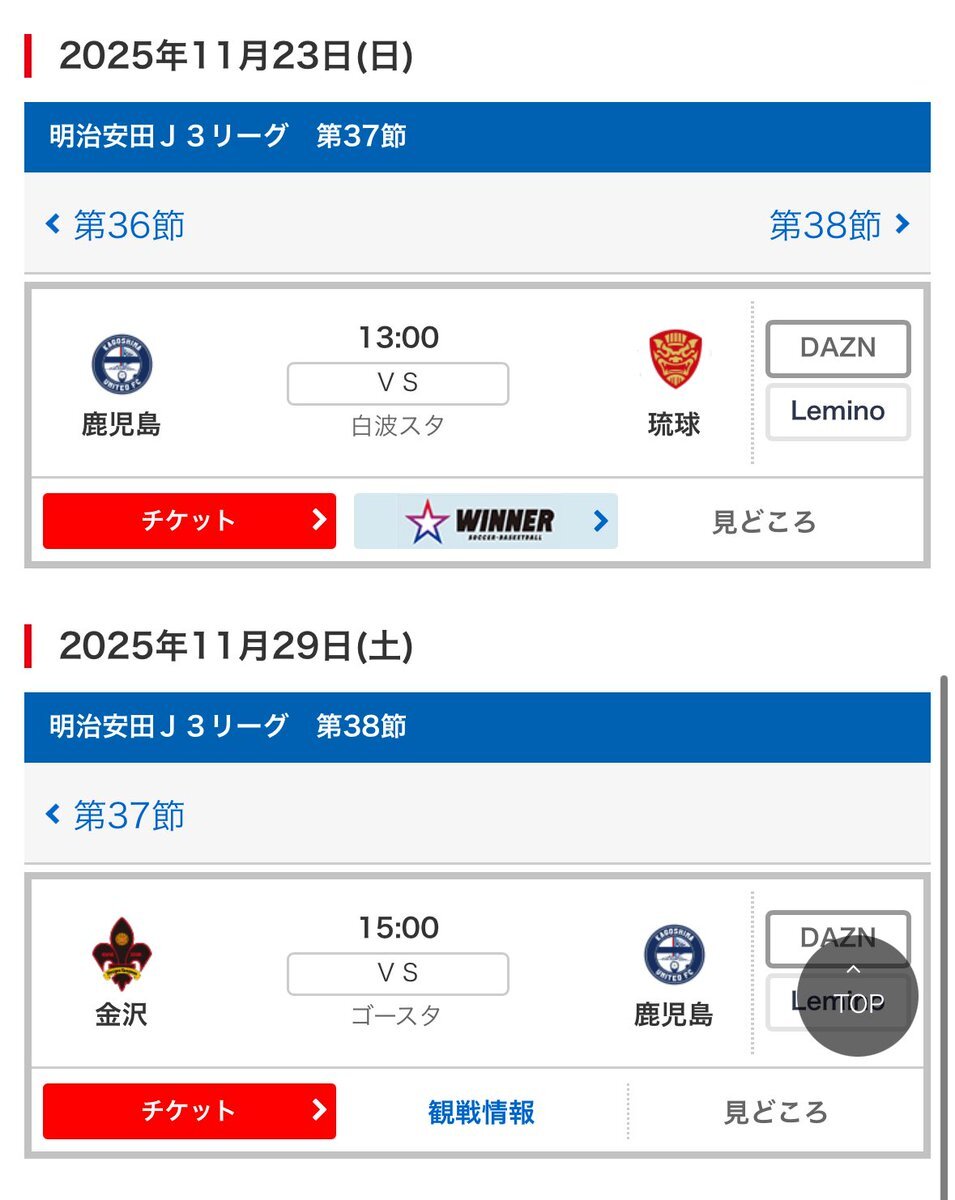Screen dimensions: 955x1200
Task: Select DAZN streaming for the 鹿児島 vs 琉球 match
Action: 837,348
